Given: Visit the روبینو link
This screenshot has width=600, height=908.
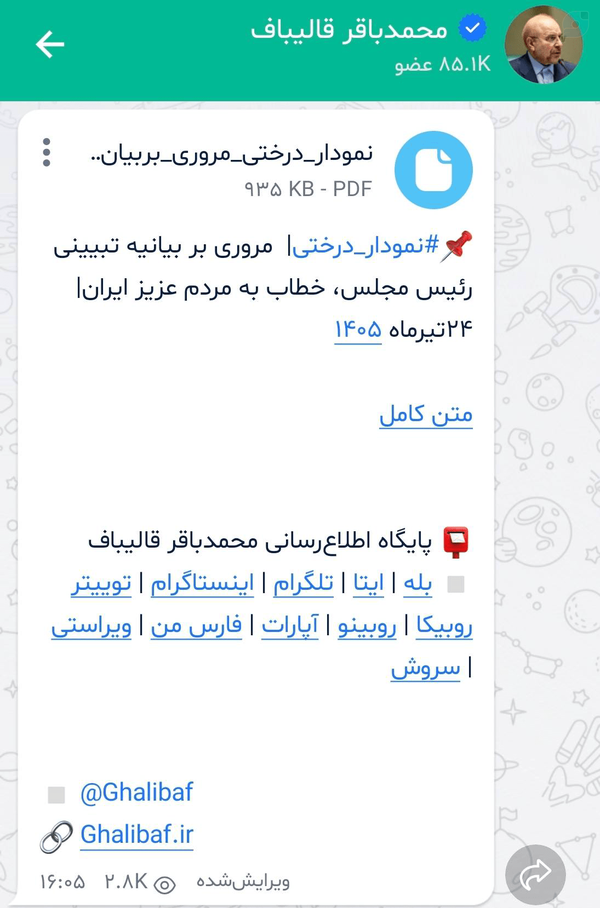Looking at the screenshot, I should pyautogui.click(x=367, y=627).
